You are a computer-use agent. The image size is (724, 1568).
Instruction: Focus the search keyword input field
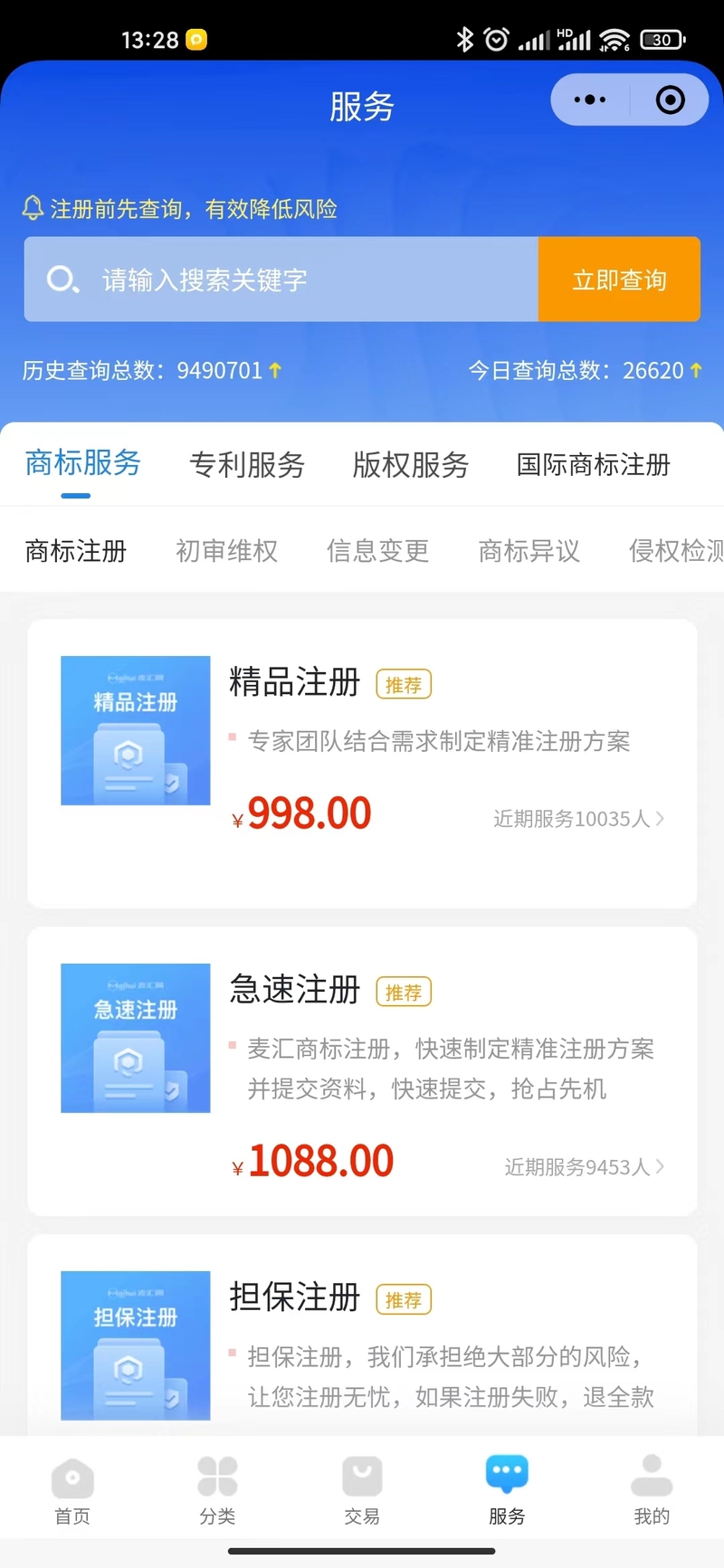(281, 280)
